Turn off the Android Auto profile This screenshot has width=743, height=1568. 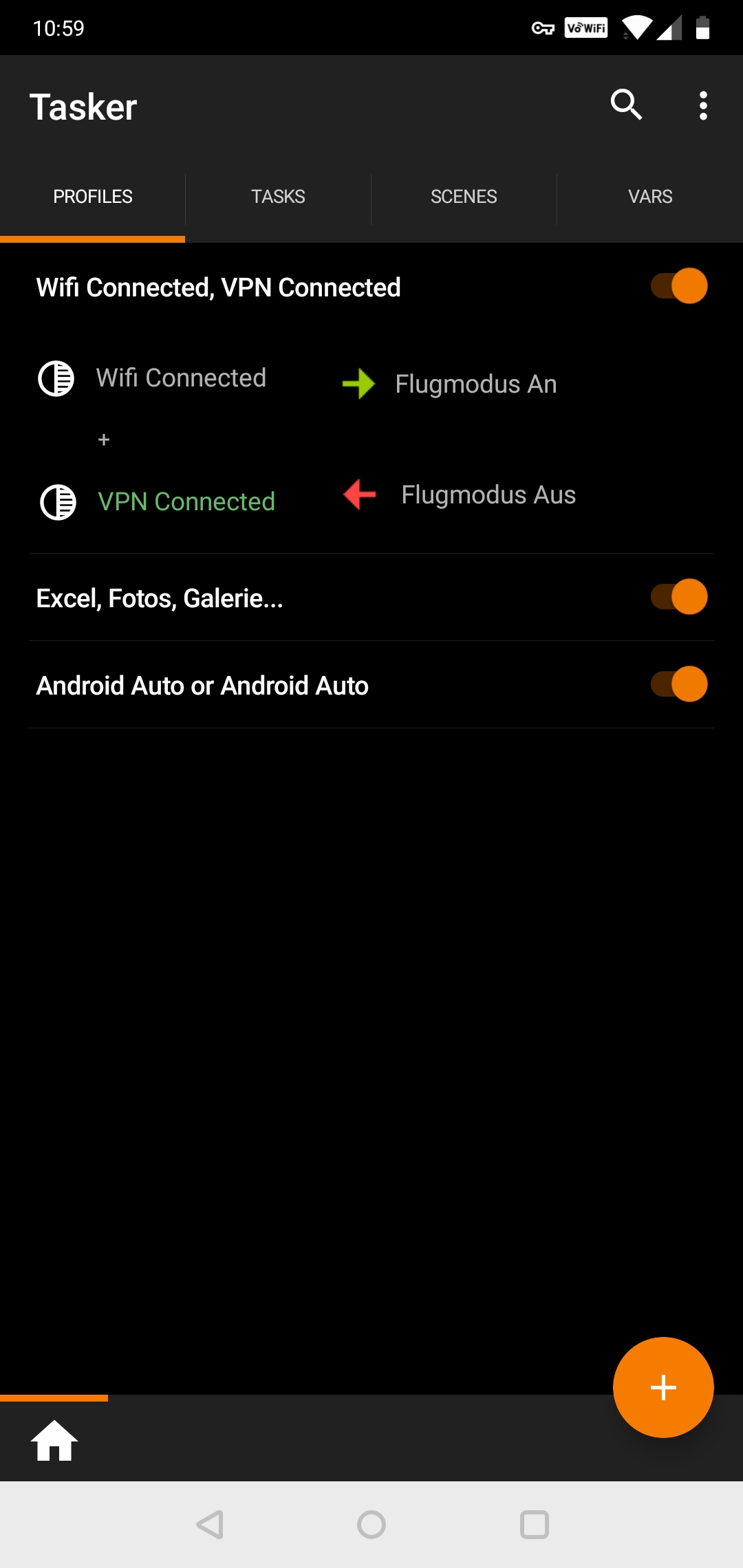point(679,684)
